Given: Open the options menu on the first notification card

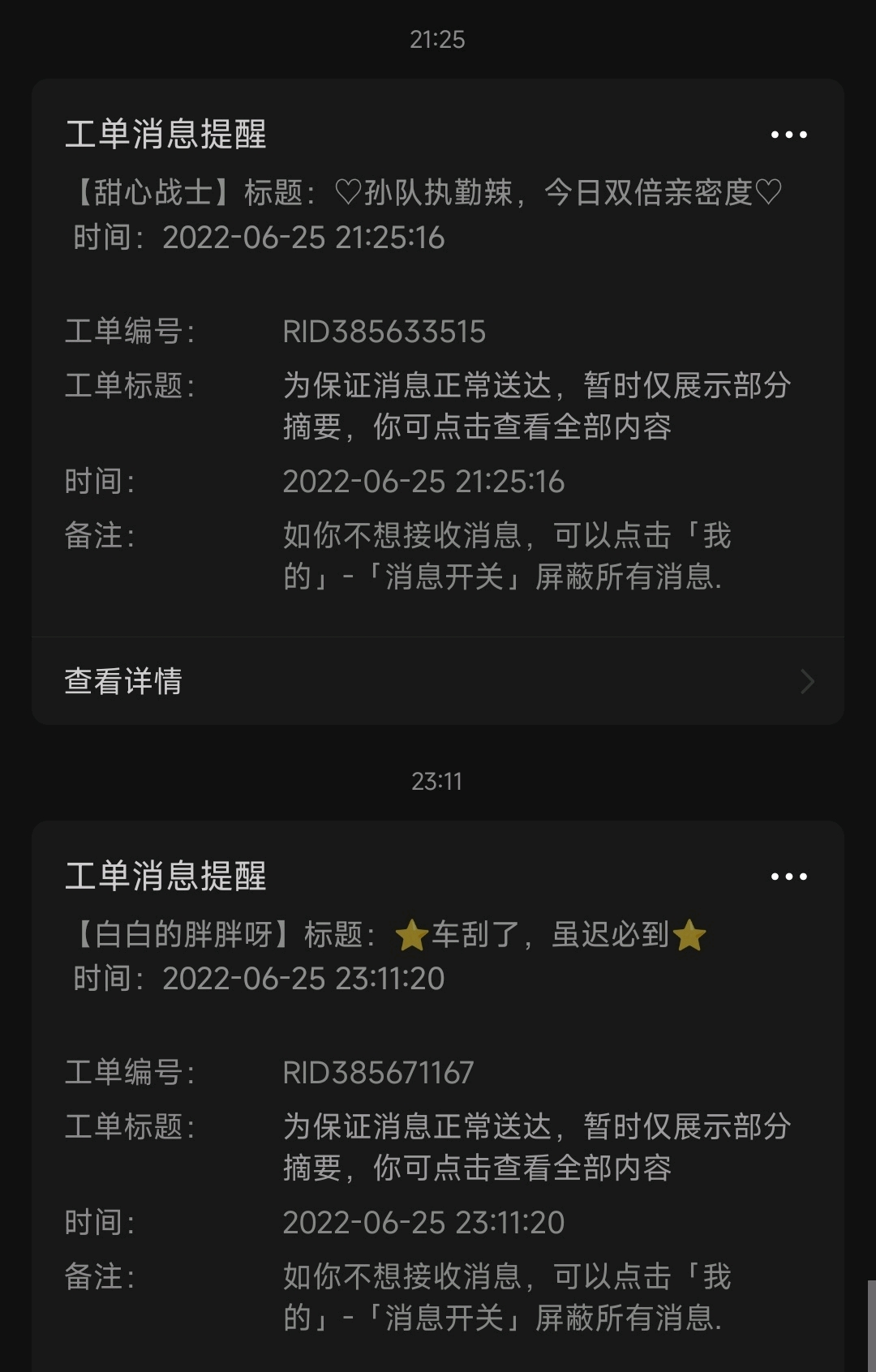Looking at the screenshot, I should (788, 135).
